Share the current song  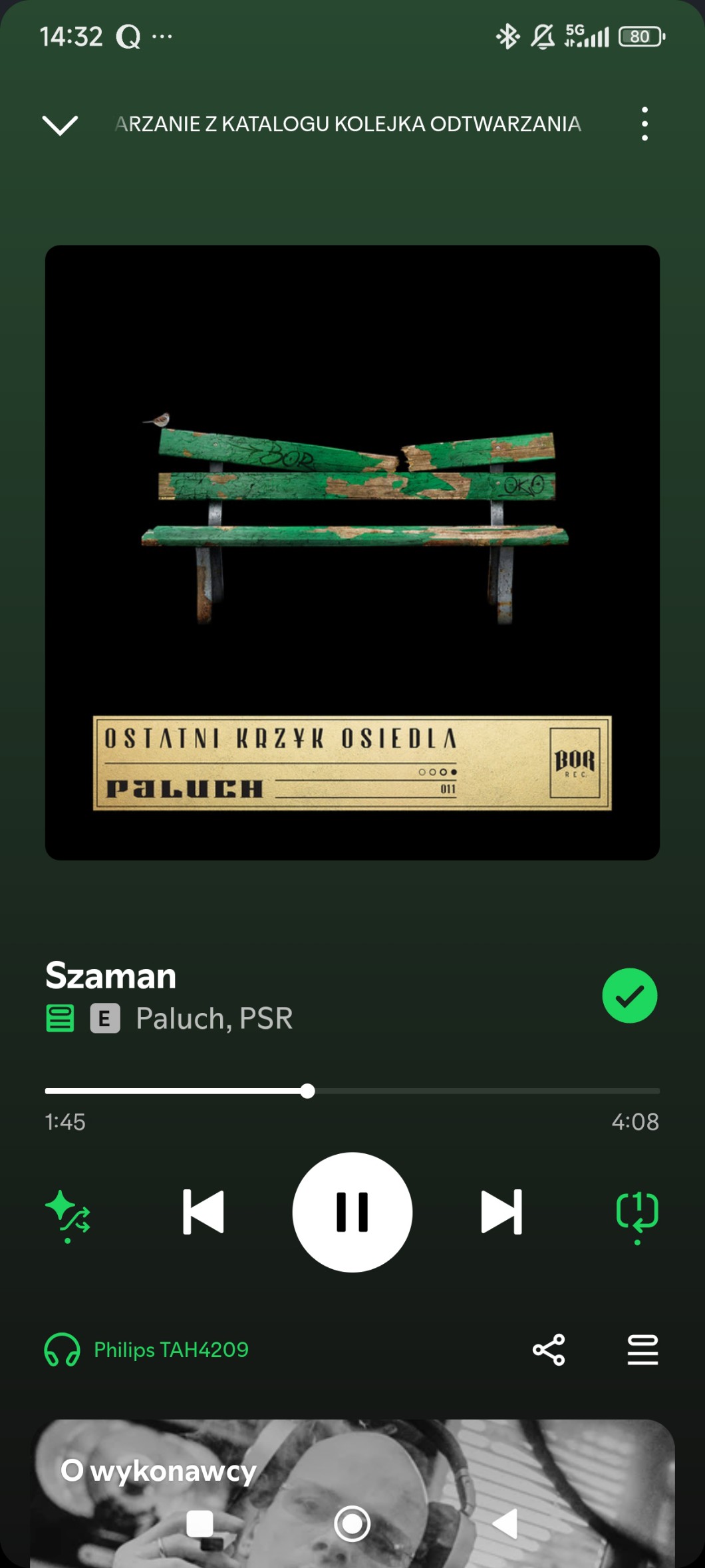(549, 1350)
